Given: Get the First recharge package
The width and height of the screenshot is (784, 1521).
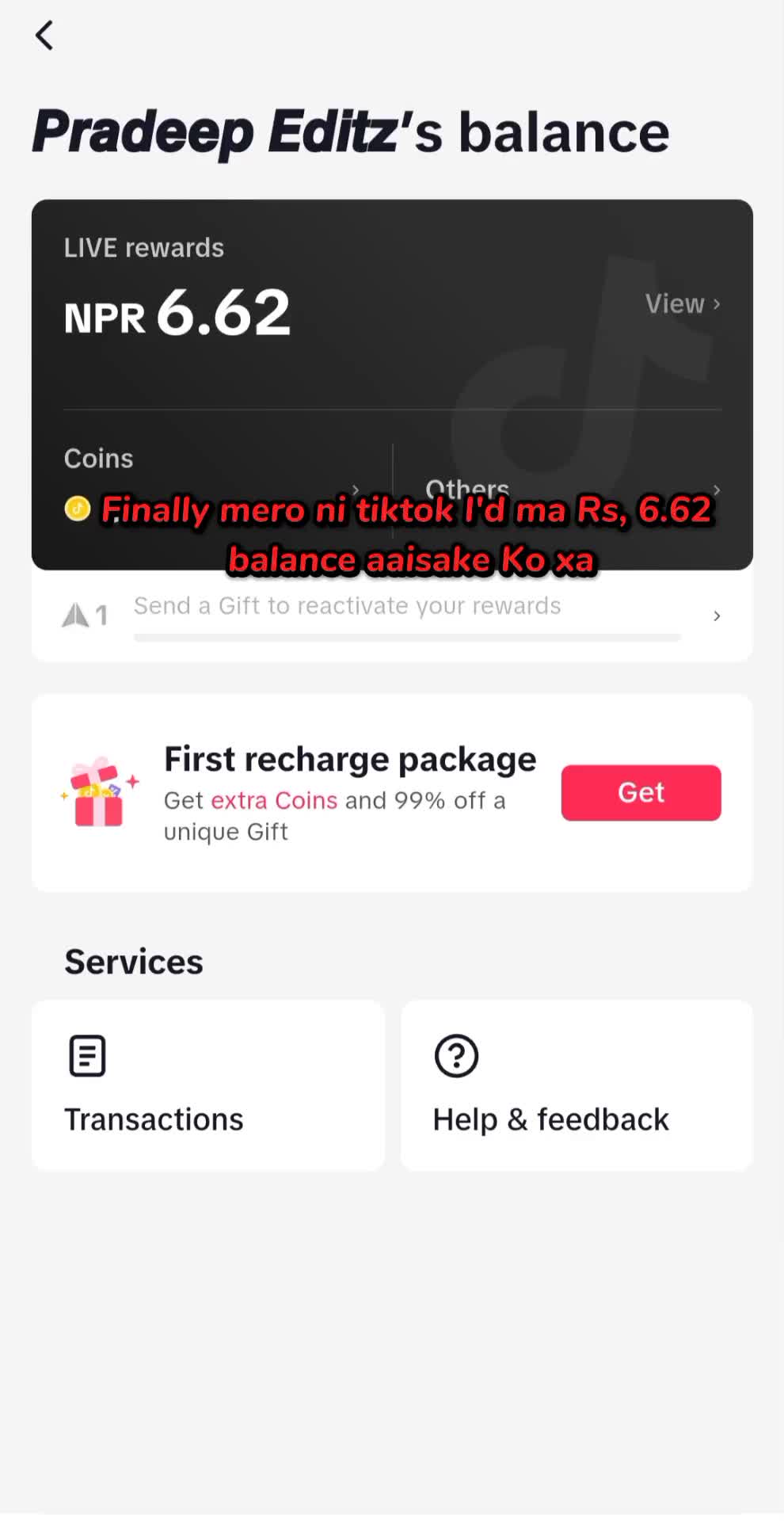Looking at the screenshot, I should [x=641, y=793].
